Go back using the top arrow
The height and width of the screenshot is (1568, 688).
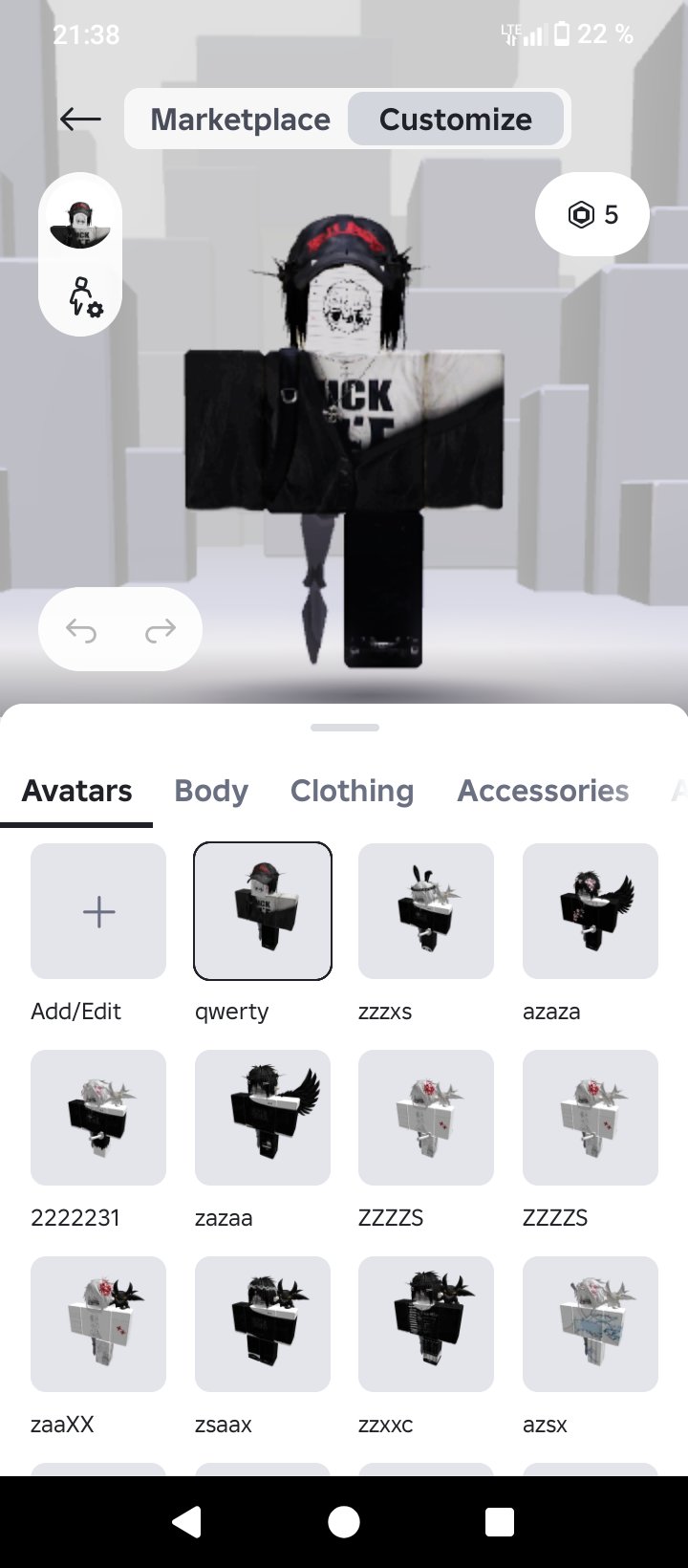[x=80, y=120]
